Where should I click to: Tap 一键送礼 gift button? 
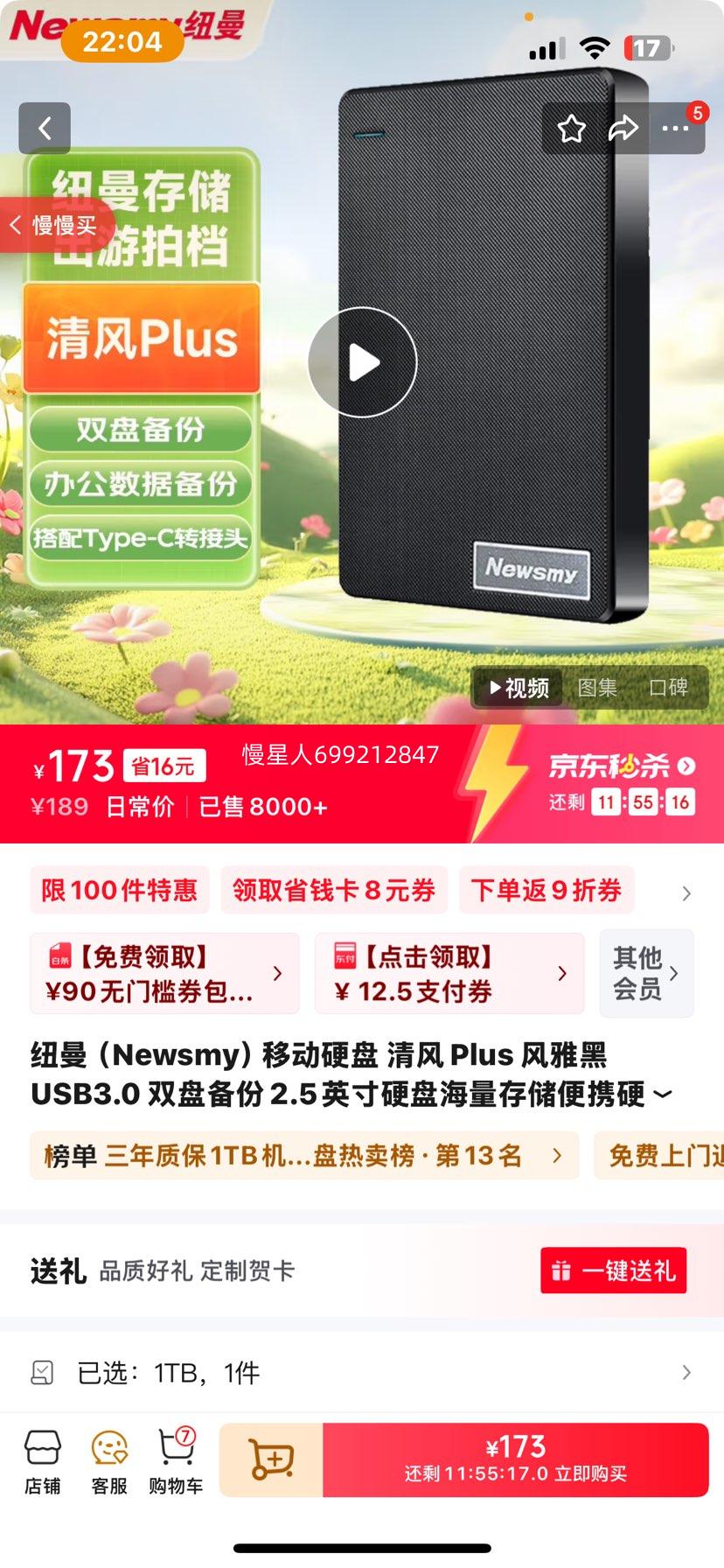(x=612, y=1271)
